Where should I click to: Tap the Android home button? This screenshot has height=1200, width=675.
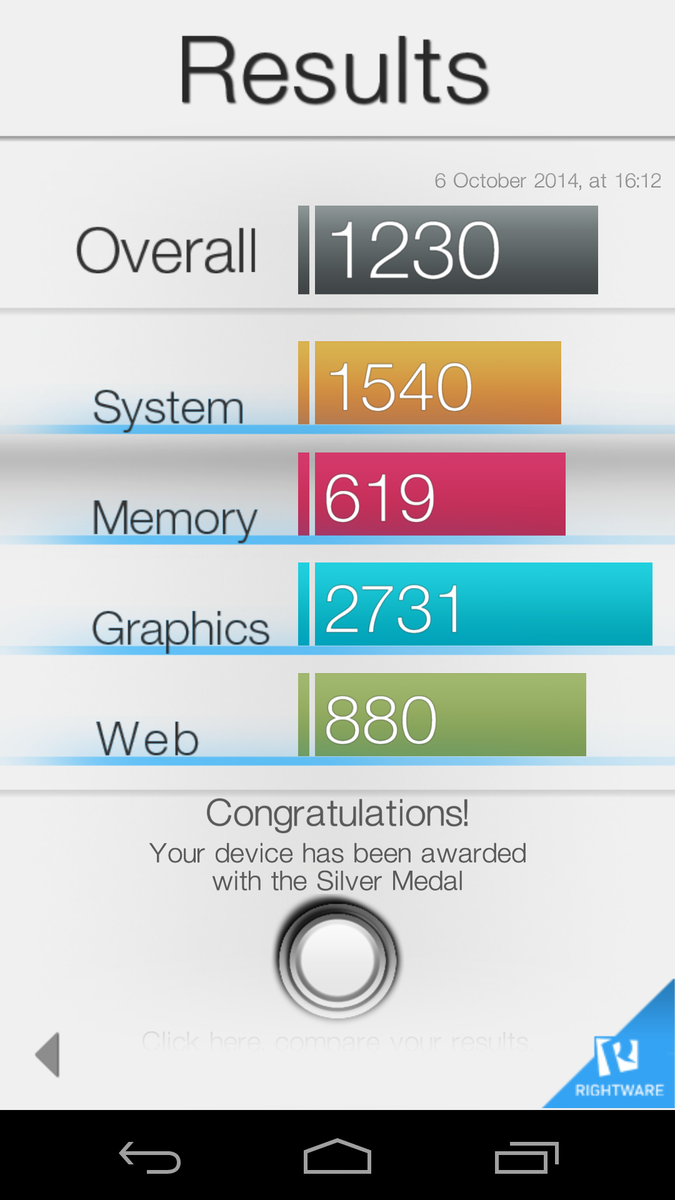[337, 1157]
